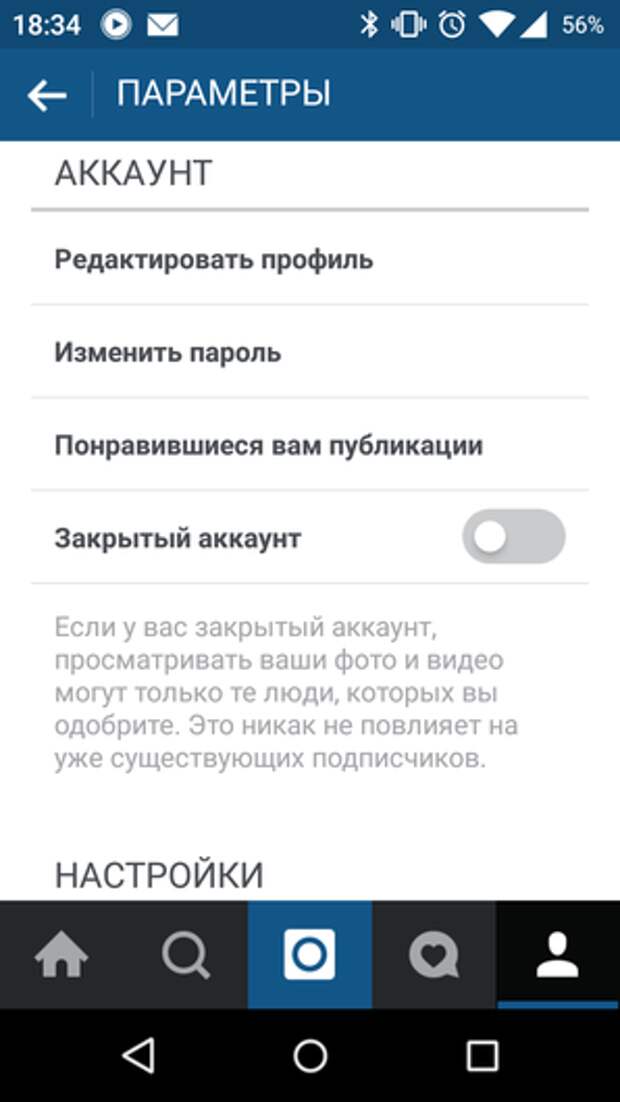The height and width of the screenshot is (1102, 620).
Task: Open Редактировать профиль
Action: point(309,259)
